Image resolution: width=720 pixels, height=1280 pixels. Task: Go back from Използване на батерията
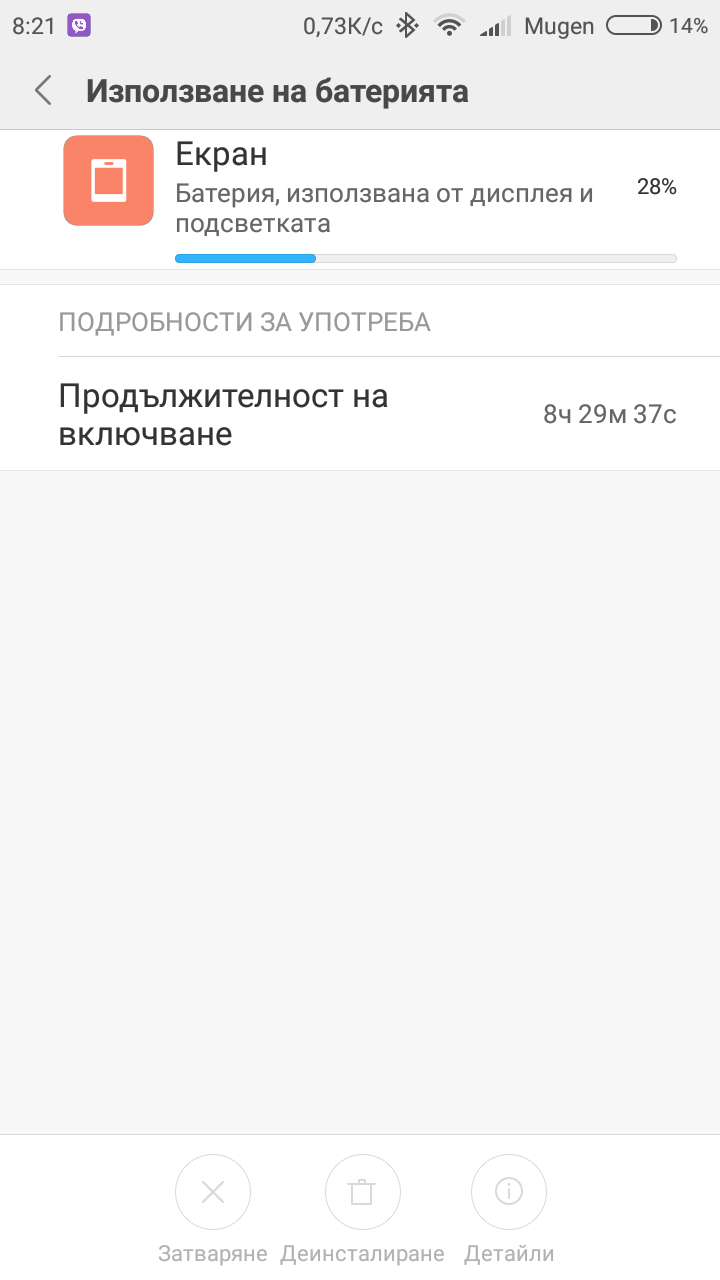[42, 91]
